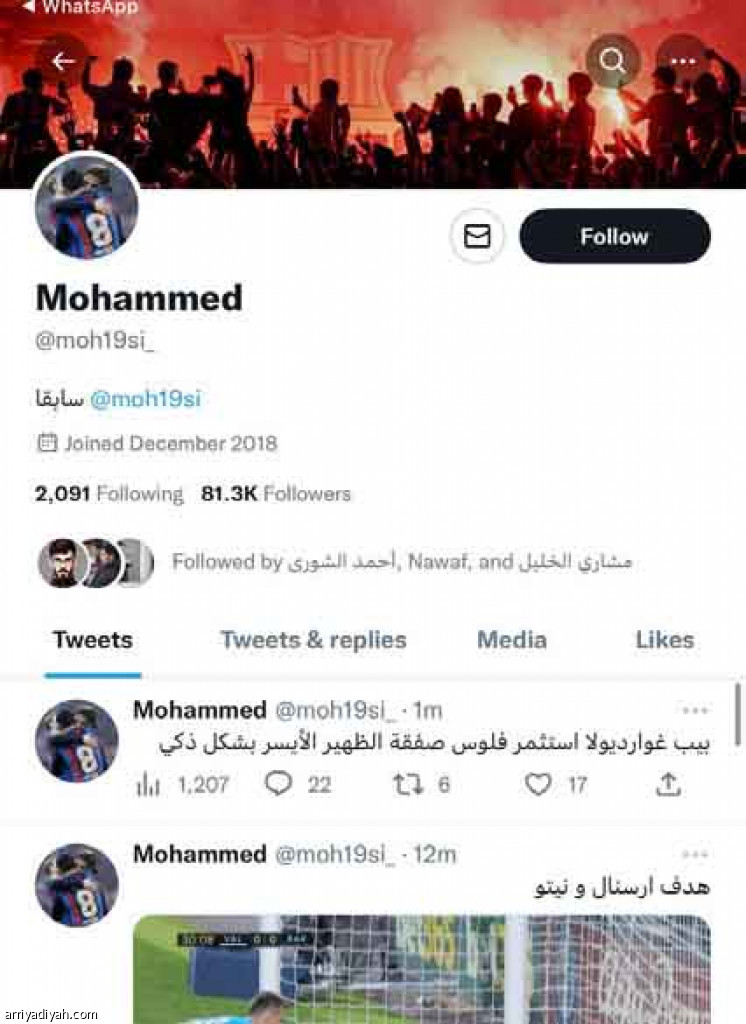The height and width of the screenshot is (1024, 746).
Task: Switch to Tweets & replies tab
Action: tap(313, 640)
